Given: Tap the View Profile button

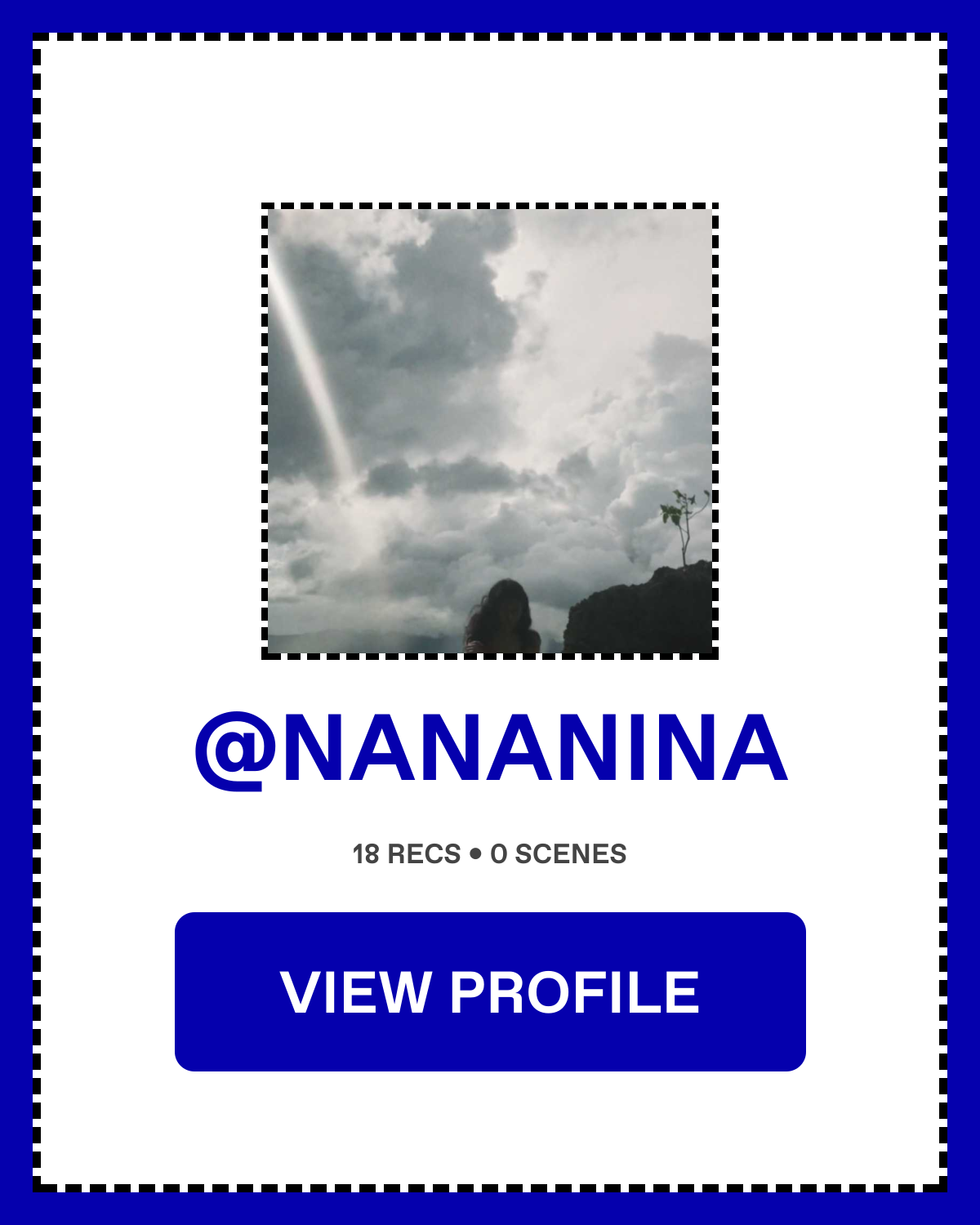Looking at the screenshot, I should point(490,991).
